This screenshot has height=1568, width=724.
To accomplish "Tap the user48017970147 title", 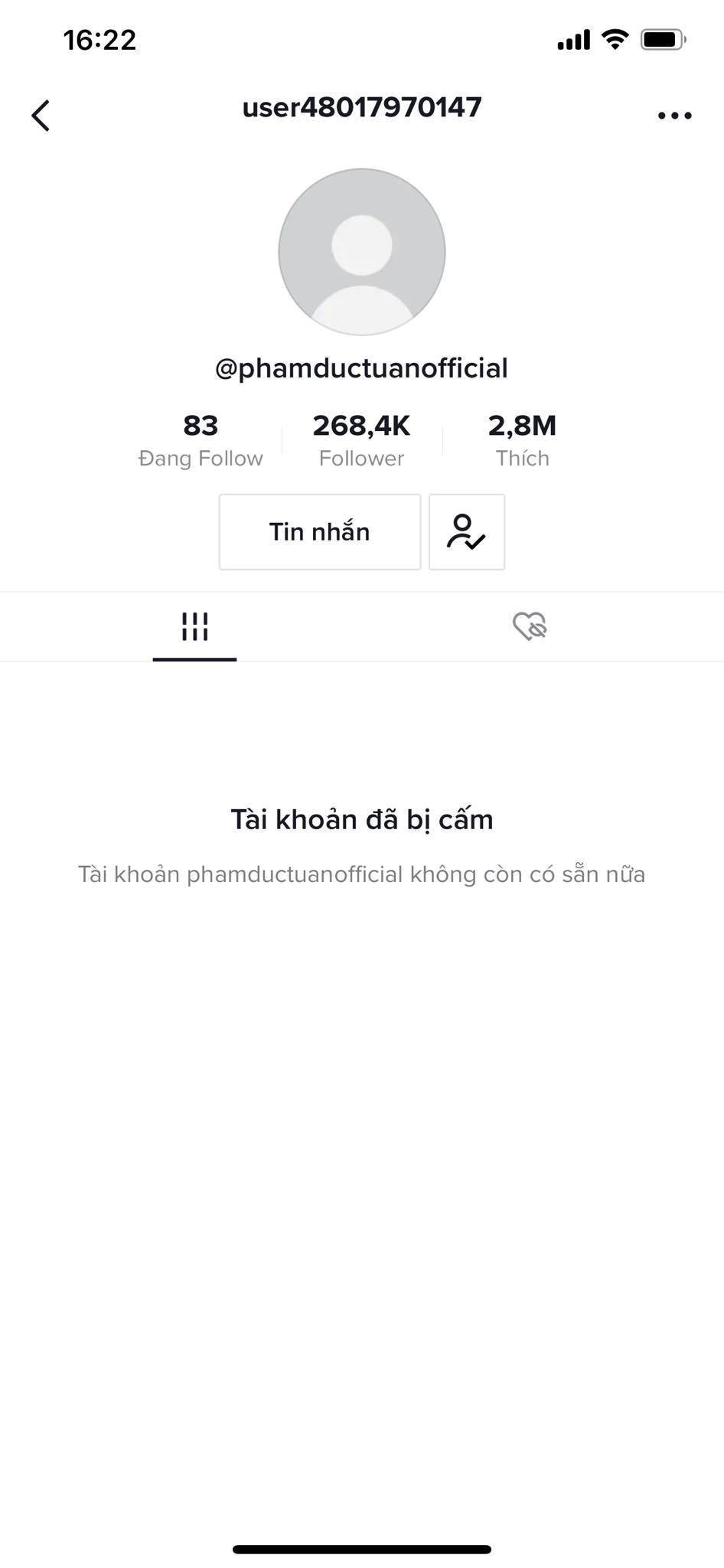I will (x=361, y=107).
